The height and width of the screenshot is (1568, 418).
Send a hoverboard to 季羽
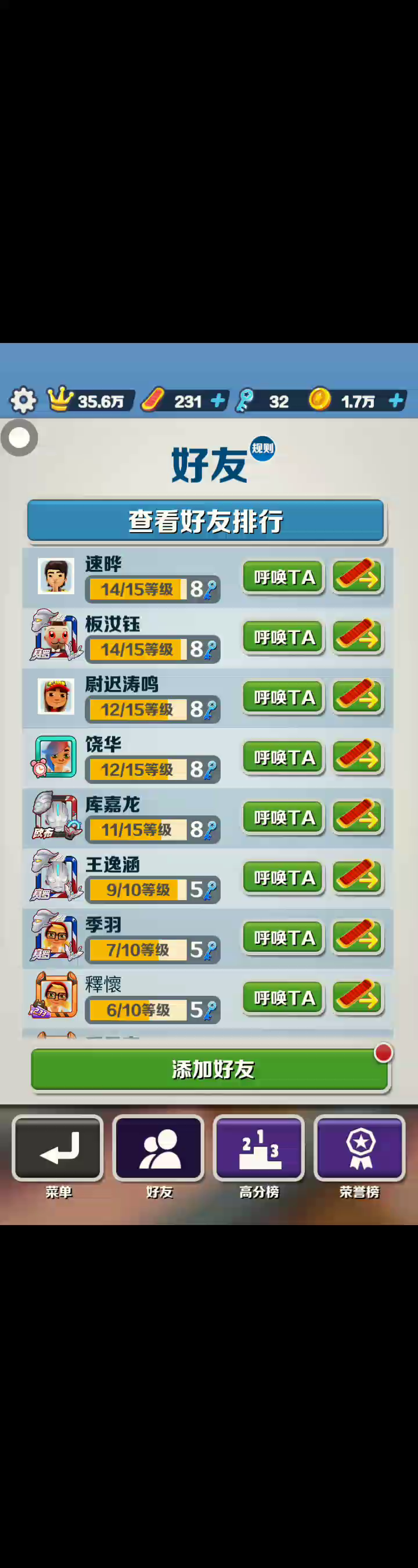coord(358,937)
